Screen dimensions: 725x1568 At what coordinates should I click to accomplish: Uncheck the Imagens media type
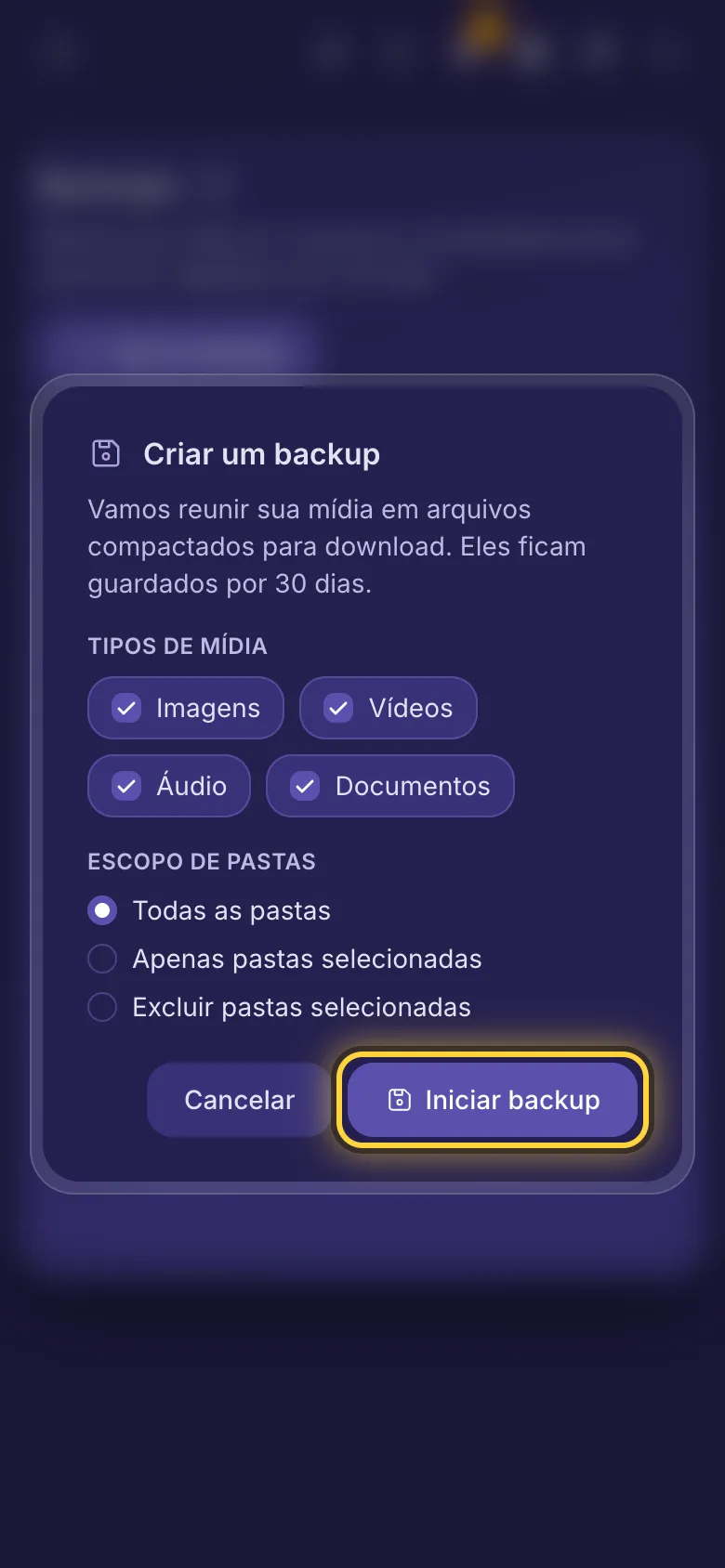pyautogui.click(x=185, y=708)
